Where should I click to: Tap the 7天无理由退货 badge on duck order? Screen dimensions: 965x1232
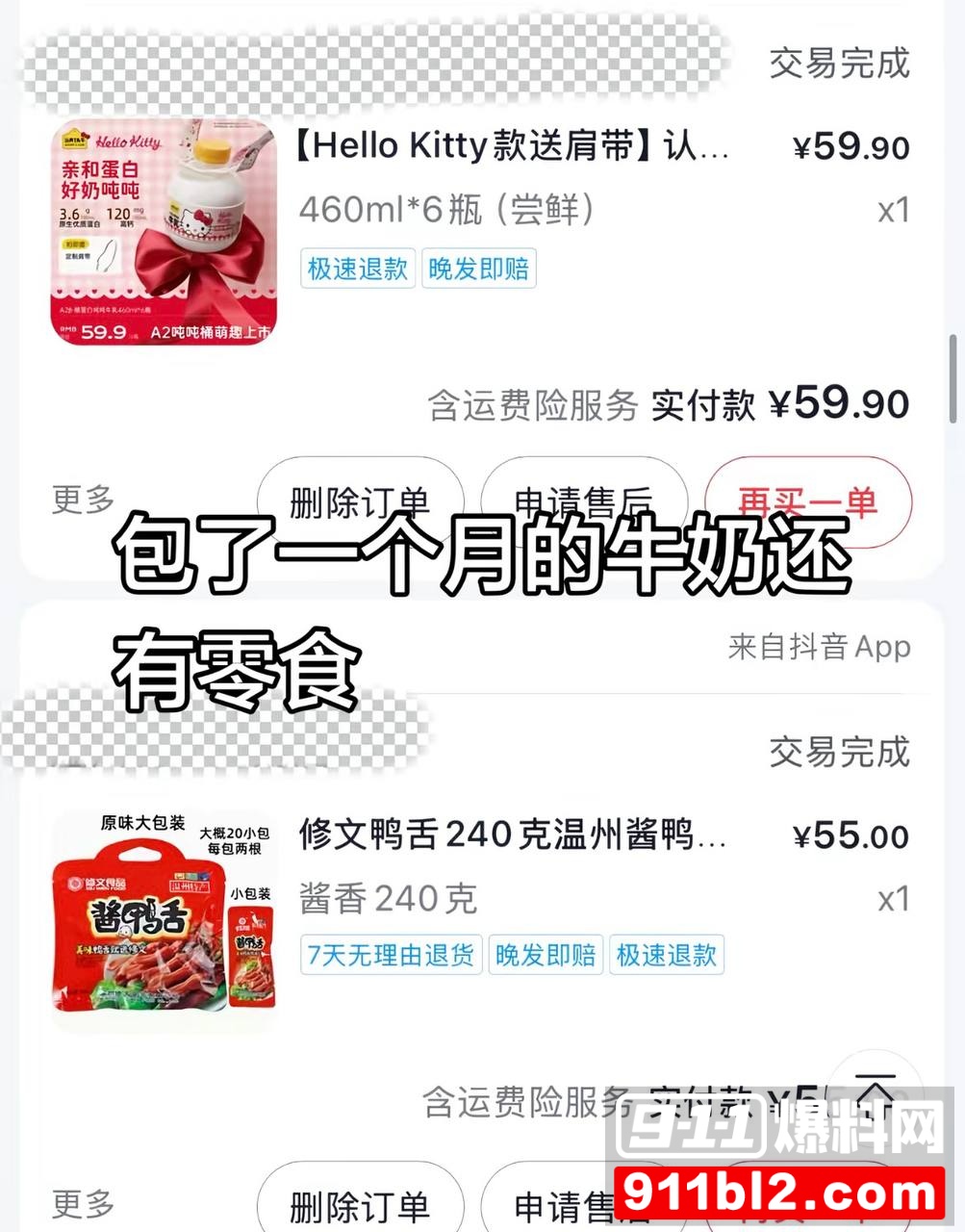(393, 956)
